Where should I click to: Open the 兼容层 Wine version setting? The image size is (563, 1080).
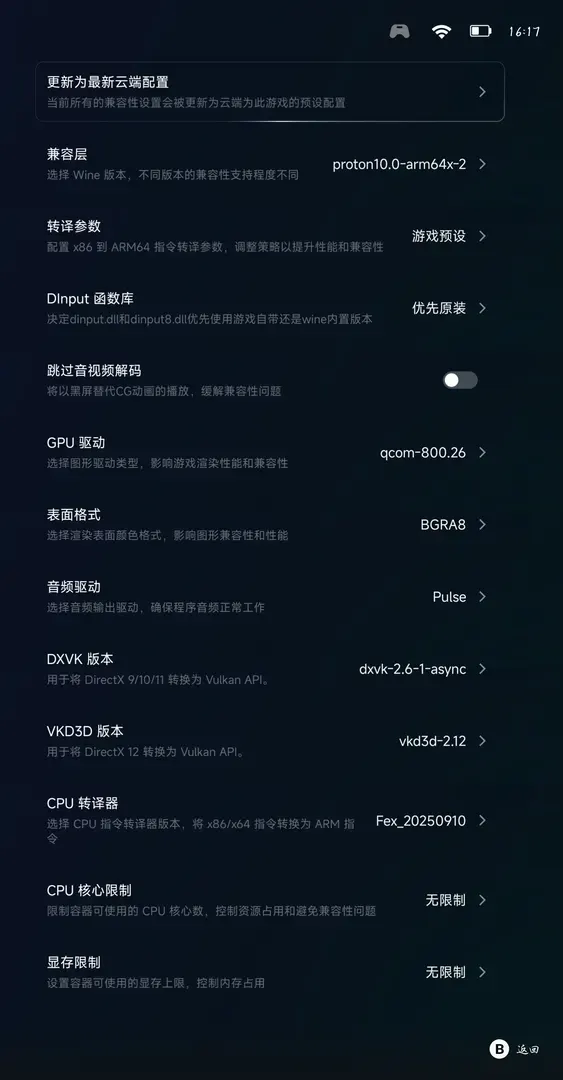click(269, 164)
